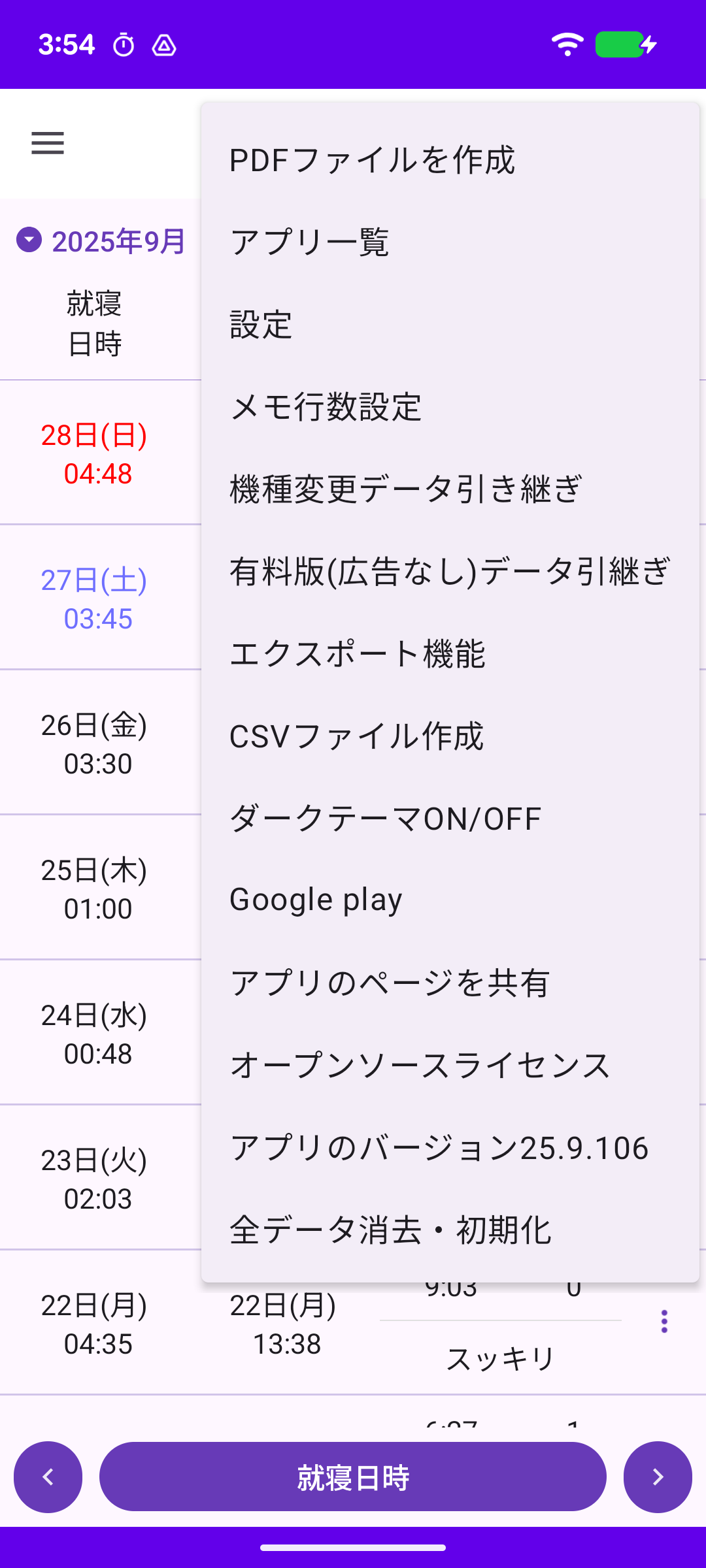This screenshot has width=706, height=1568.
Task: Select 有料版(広告なし)データ引継ぎ
Action: [450, 572]
